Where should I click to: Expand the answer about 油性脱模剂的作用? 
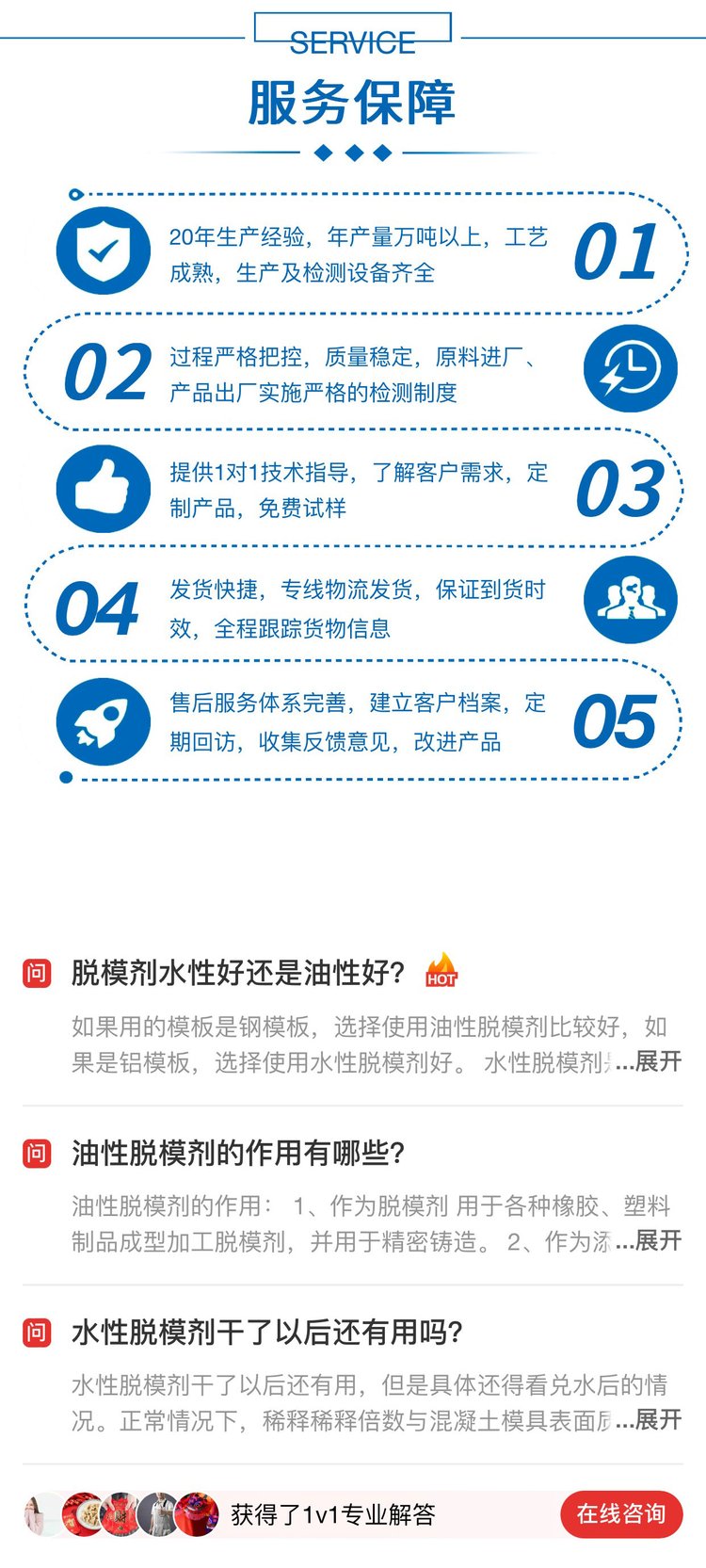click(649, 1240)
